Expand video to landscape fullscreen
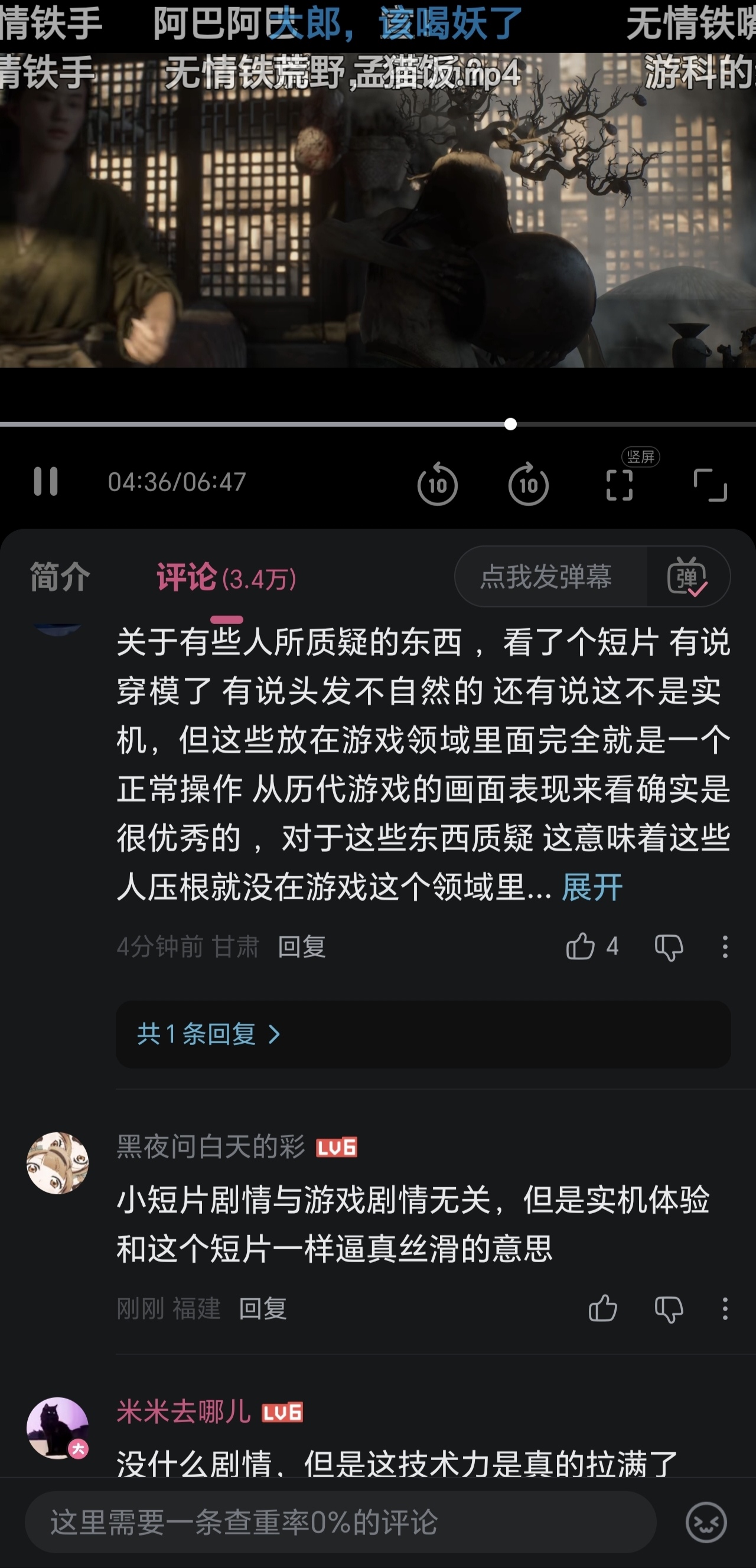756x1568 pixels. (711, 485)
